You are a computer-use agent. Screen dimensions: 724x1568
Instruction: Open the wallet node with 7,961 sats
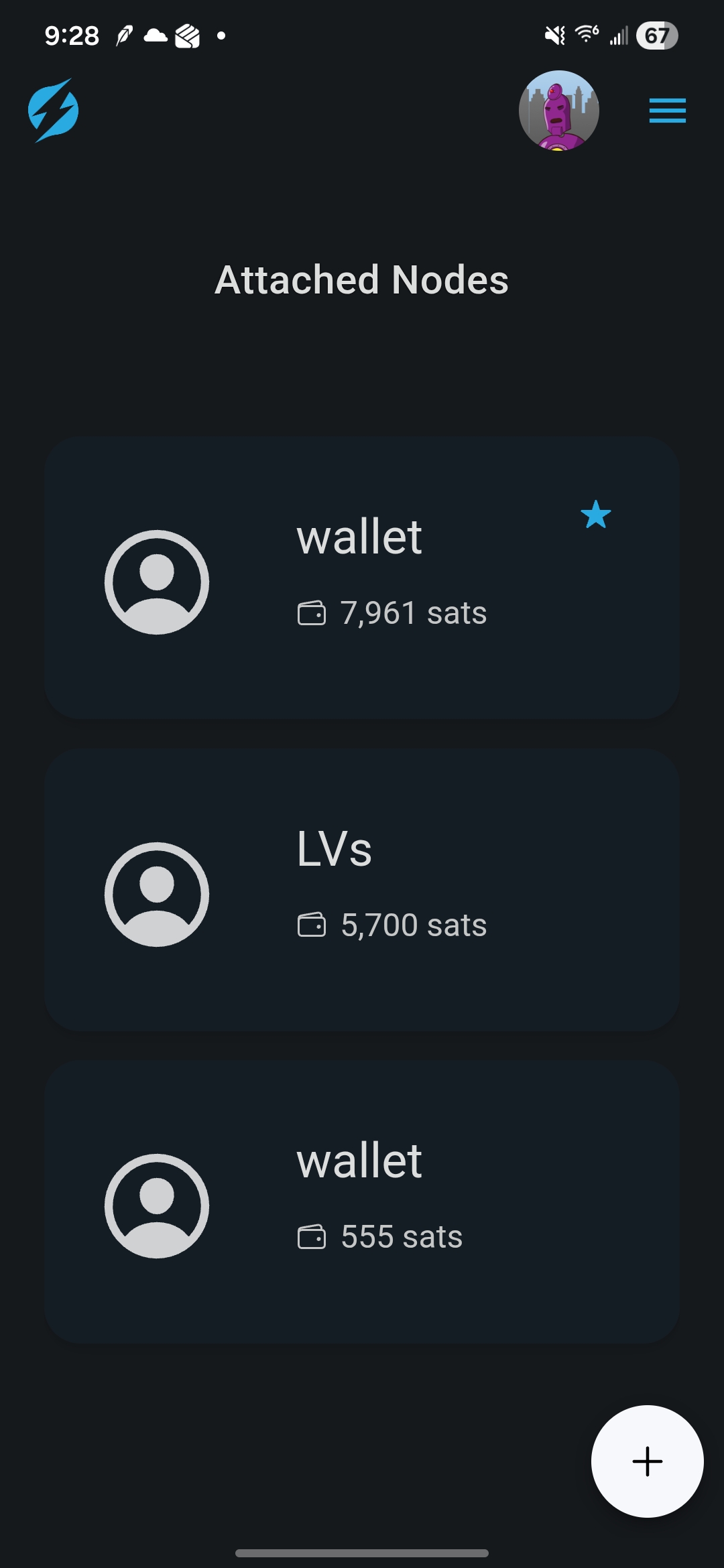(362, 578)
